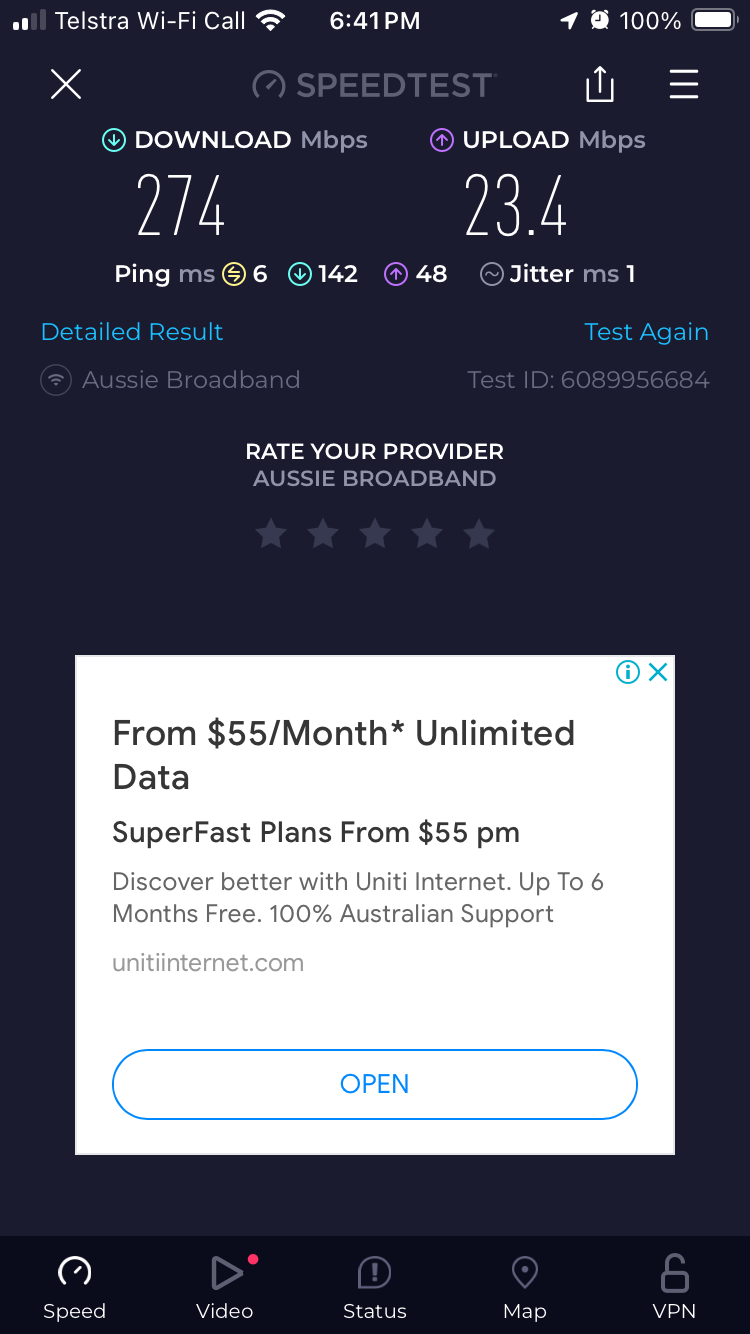Open the Status section icon
The height and width of the screenshot is (1334, 750).
[x=374, y=1272]
